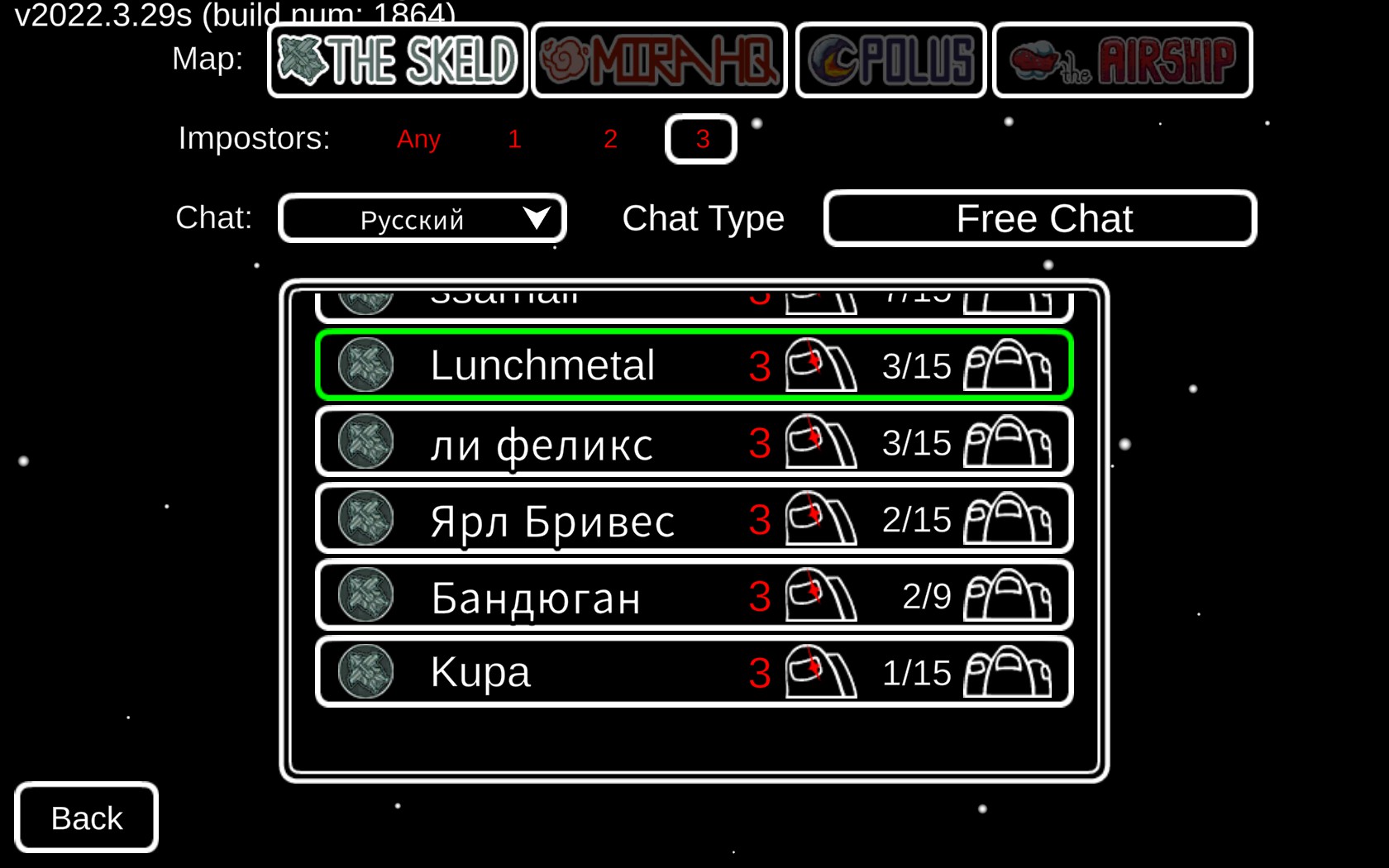Open the chat language dropdown
The height and width of the screenshot is (868, 1389).
[x=422, y=219]
